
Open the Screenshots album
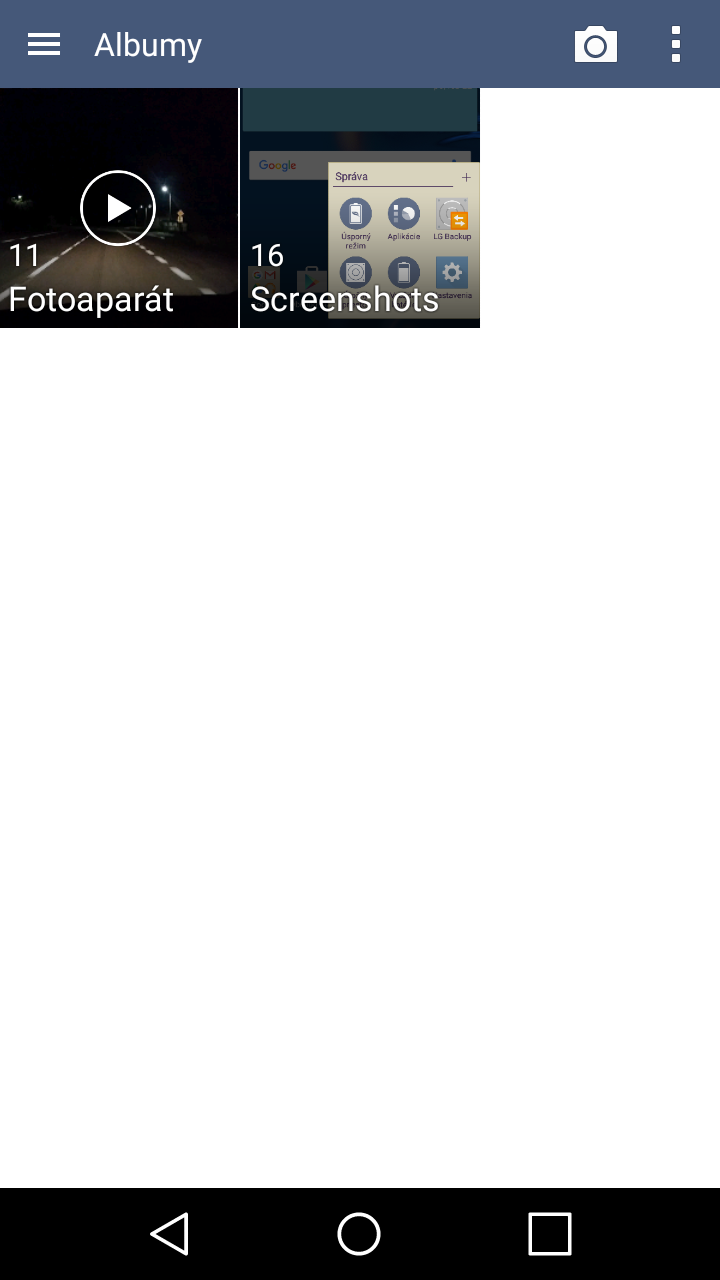360,208
